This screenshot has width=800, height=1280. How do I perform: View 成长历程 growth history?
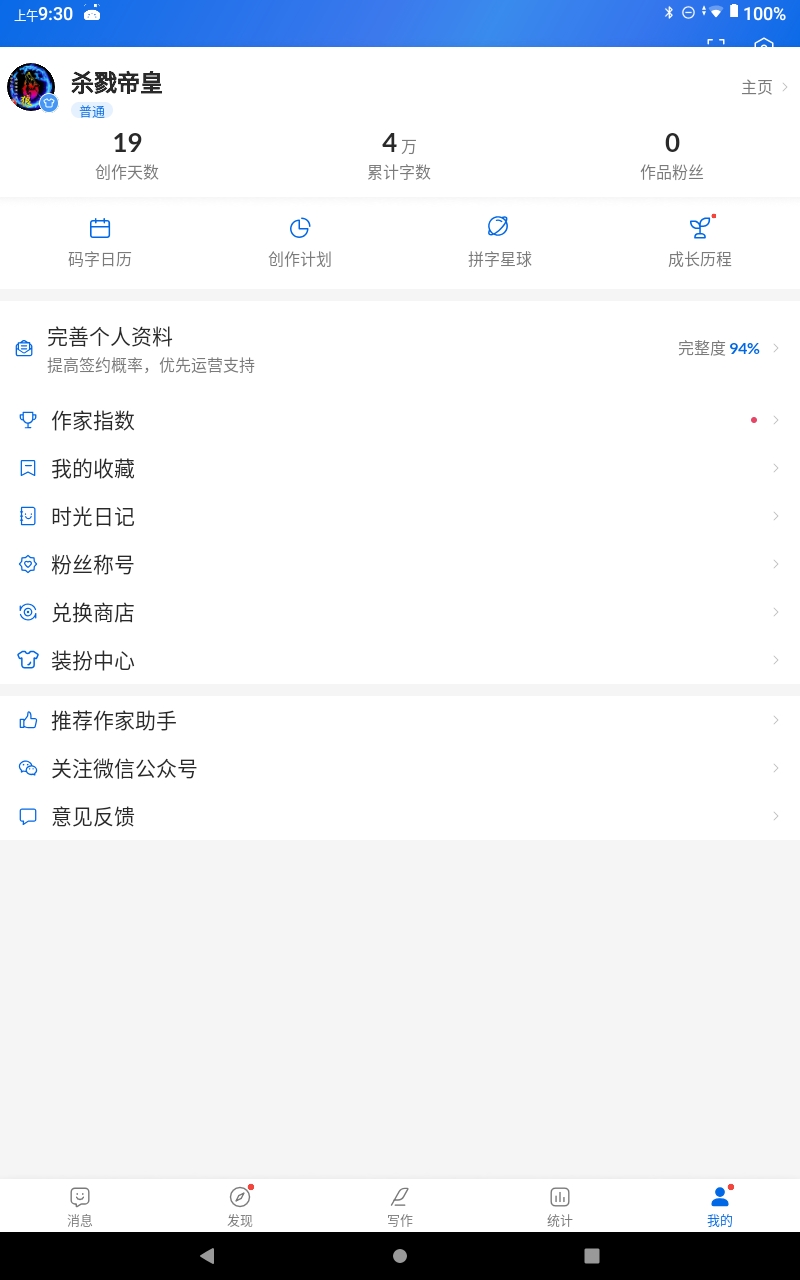pos(700,243)
